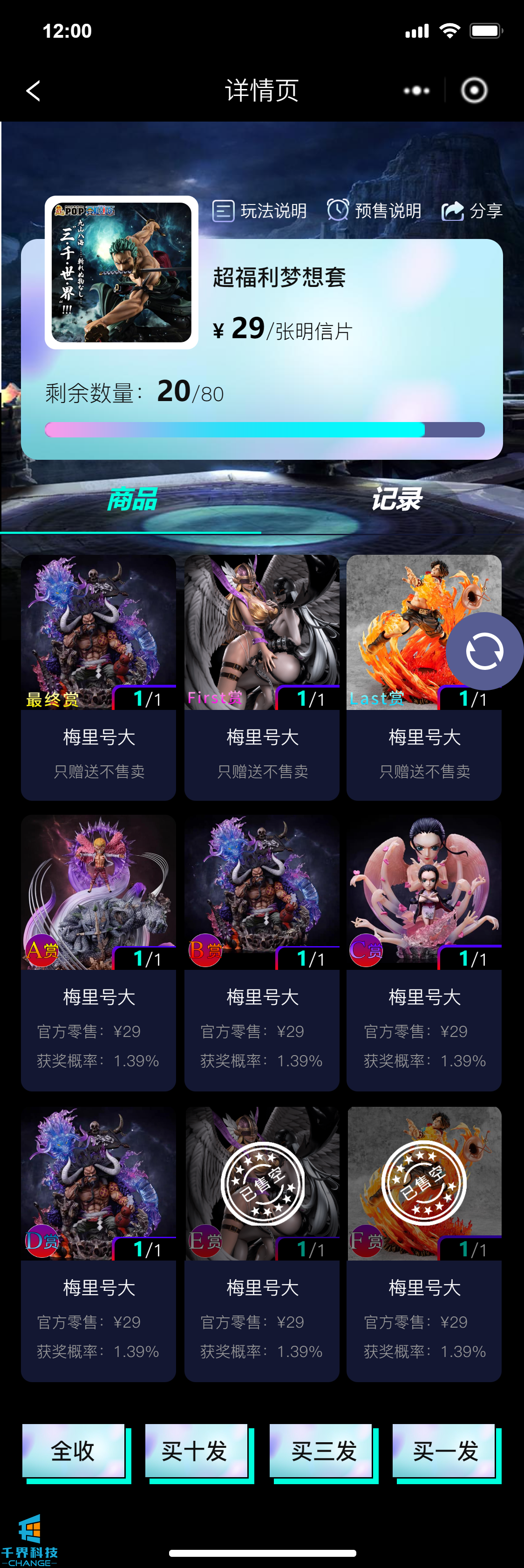Open 玩法说明 gameplay rules
This screenshot has width=524, height=1568.
(259, 211)
